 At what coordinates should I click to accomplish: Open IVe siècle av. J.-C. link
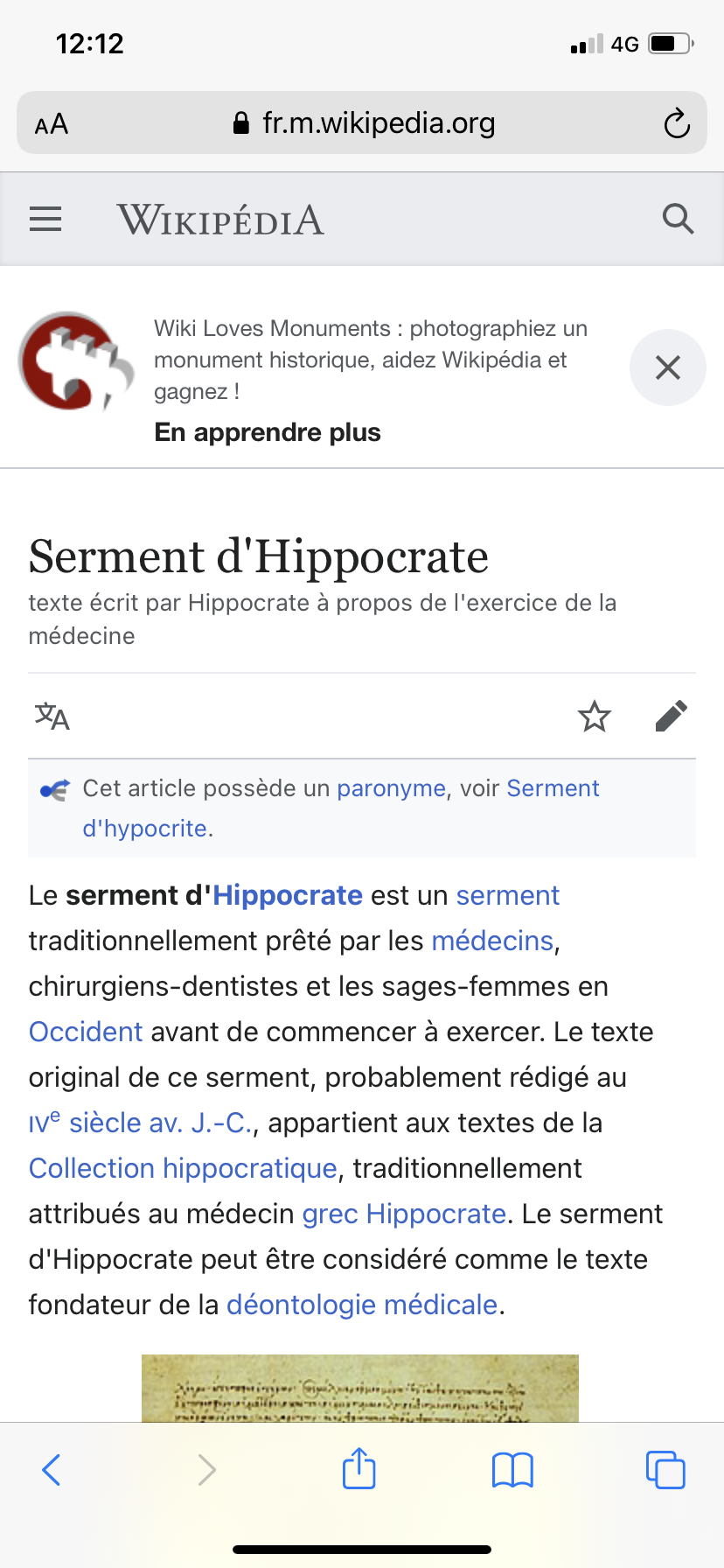tap(141, 1123)
